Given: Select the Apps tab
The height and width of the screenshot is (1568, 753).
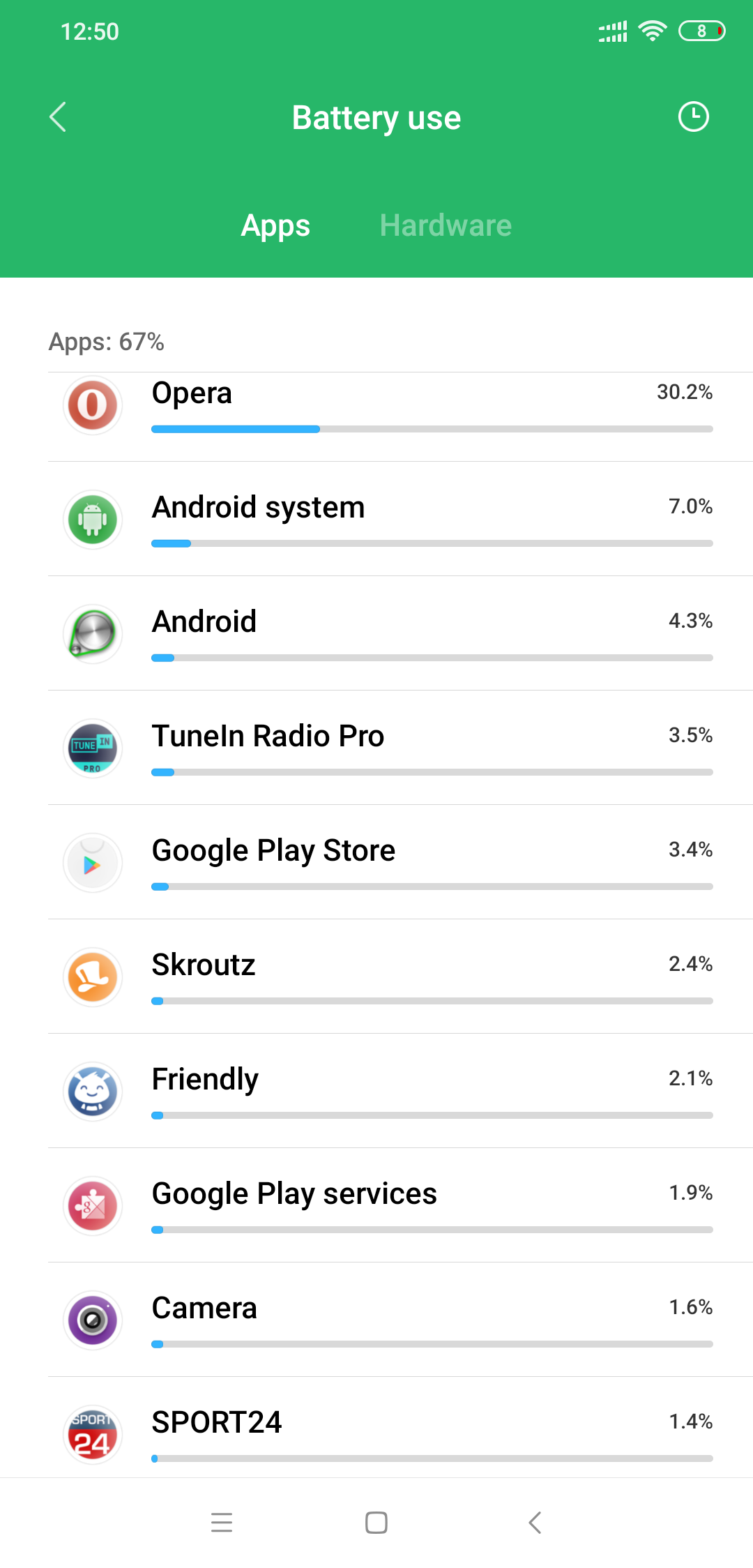Looking at the screenshot, I should click(x=275, y=225).
